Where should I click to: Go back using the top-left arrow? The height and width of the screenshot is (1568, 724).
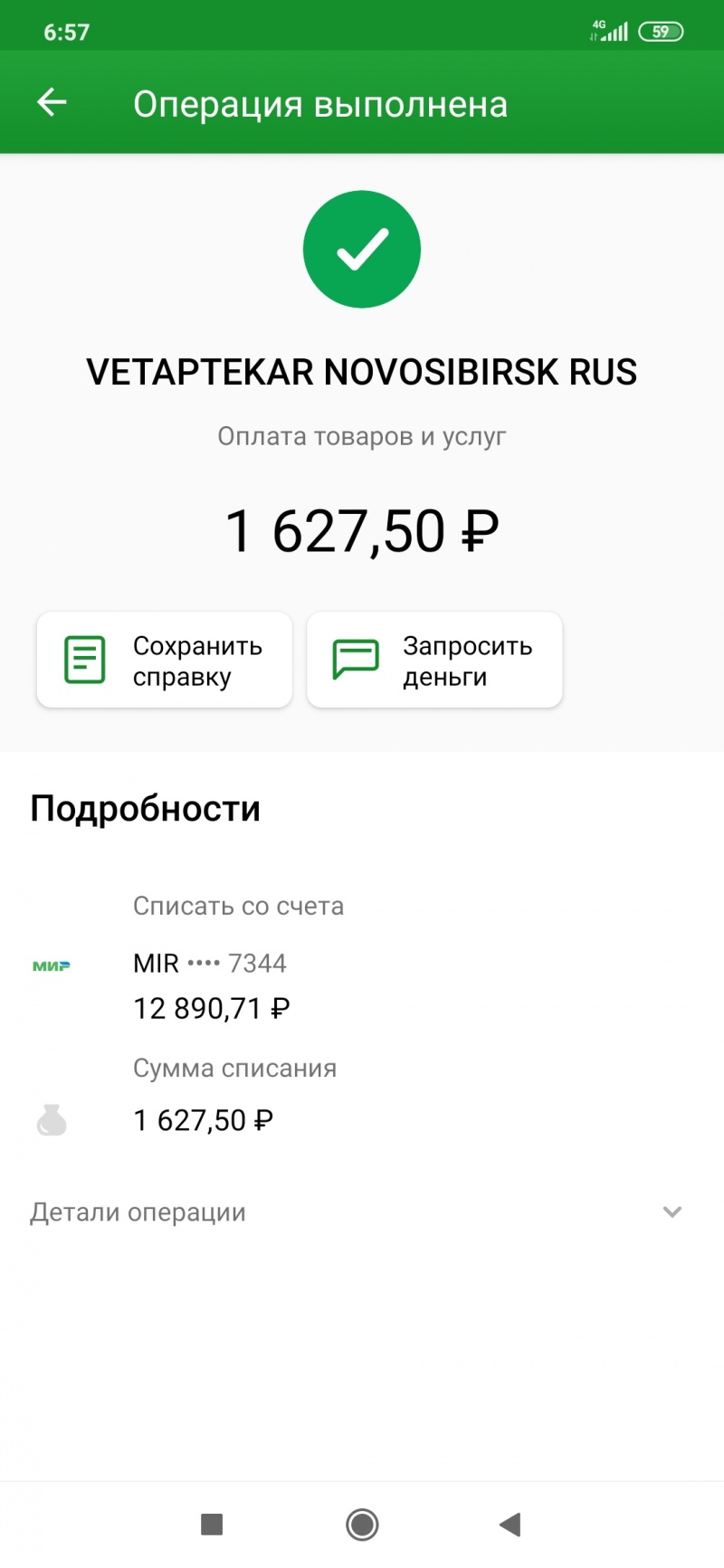pos(52,102)
